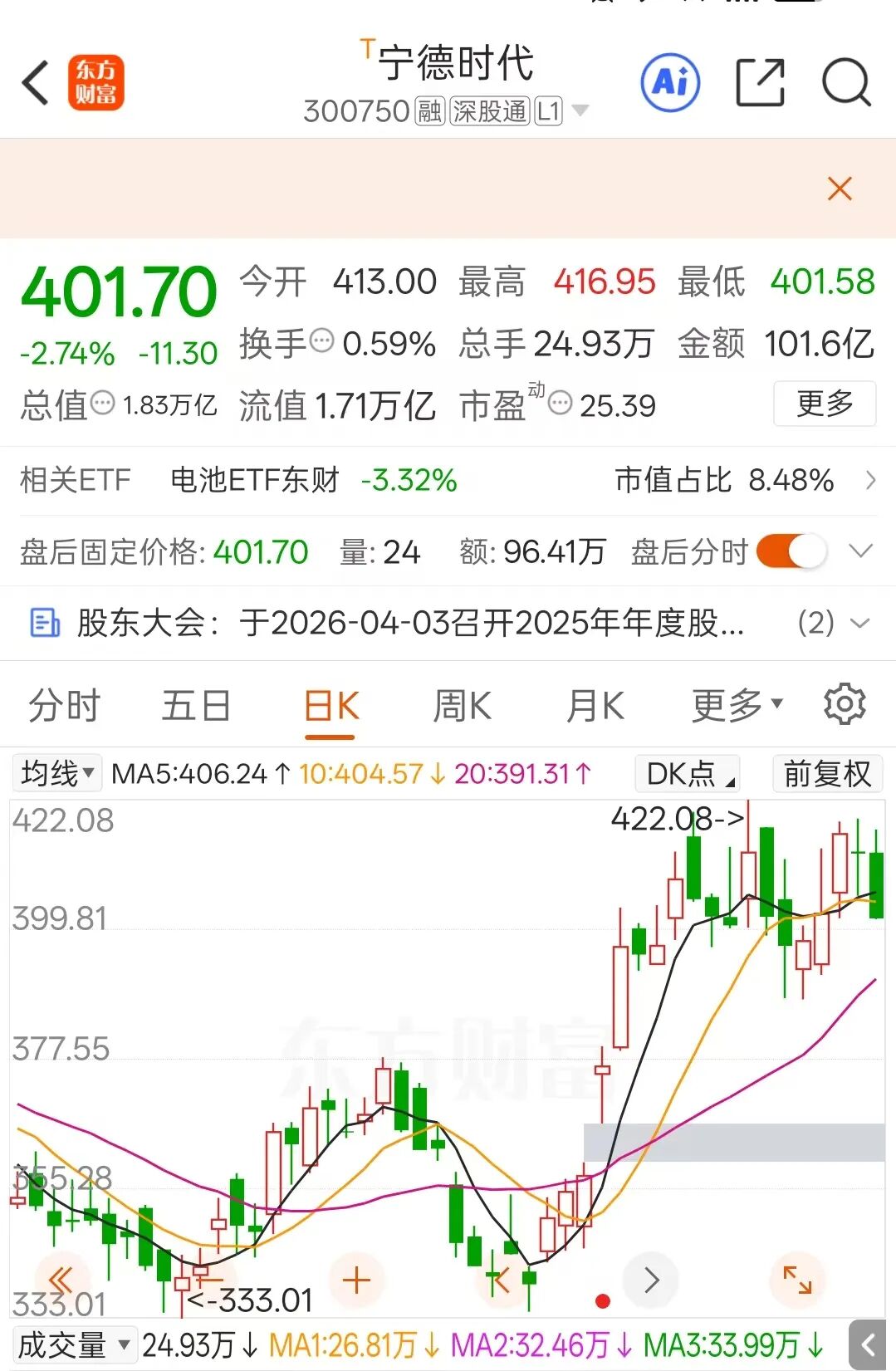896x1371 pixels.
Task: Change the 前复权 adjustment setting
Action: 827,773
